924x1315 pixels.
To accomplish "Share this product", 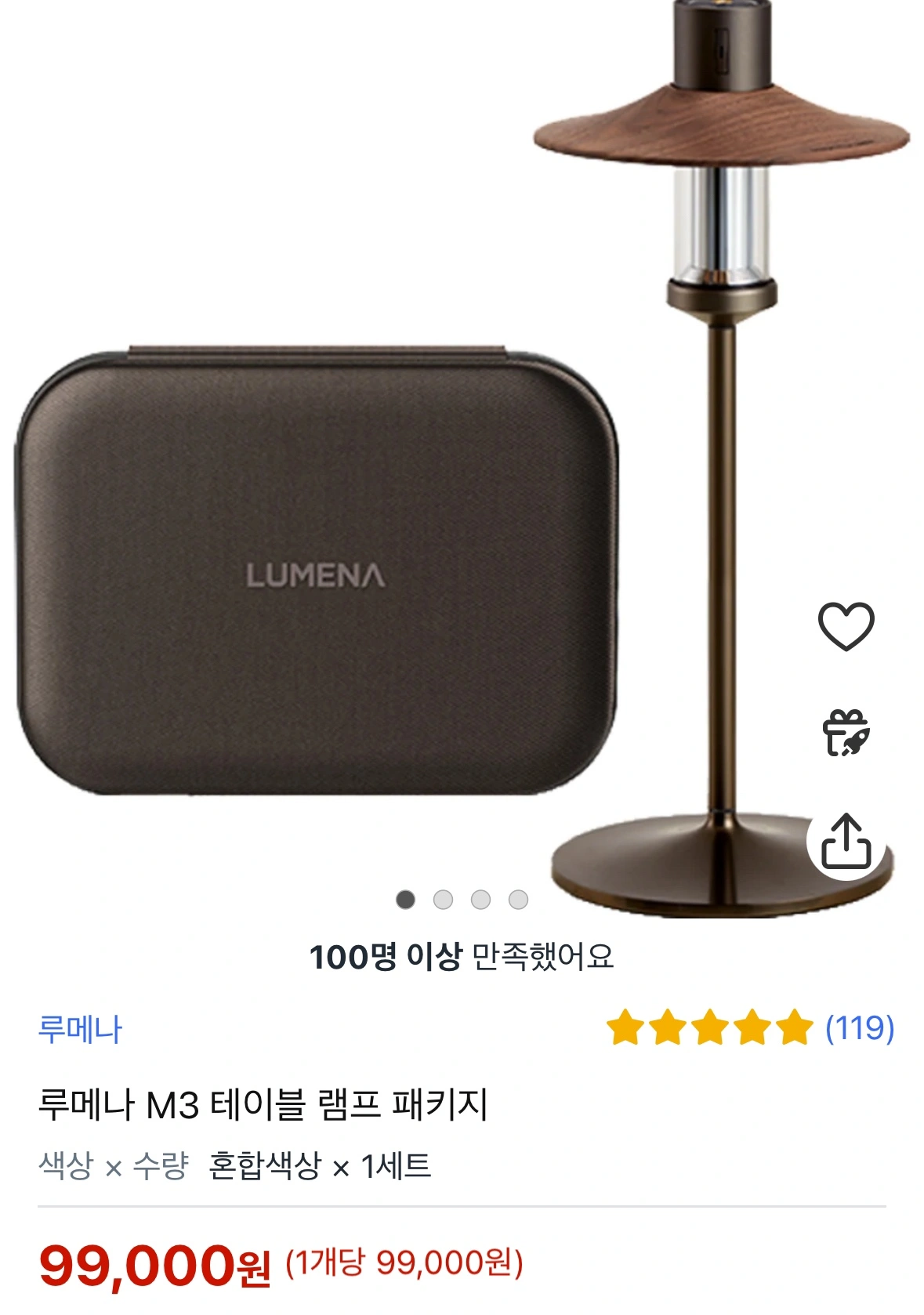I will tap(846, 842).
